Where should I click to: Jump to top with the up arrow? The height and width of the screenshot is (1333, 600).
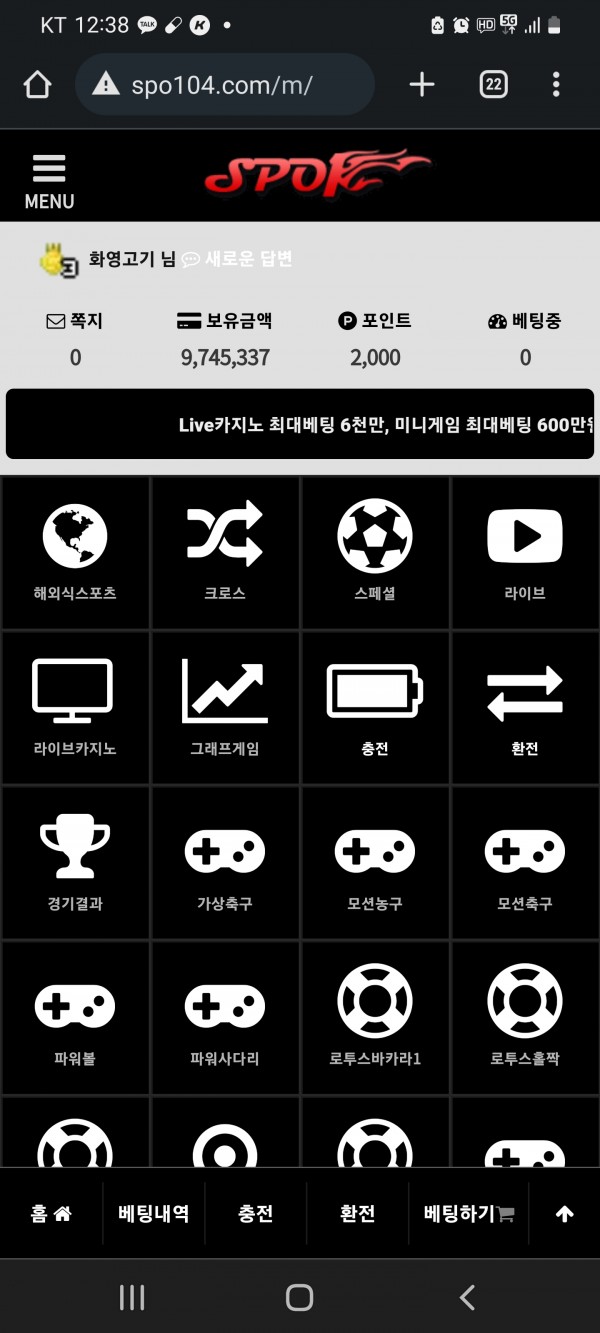pos(564,1214)
